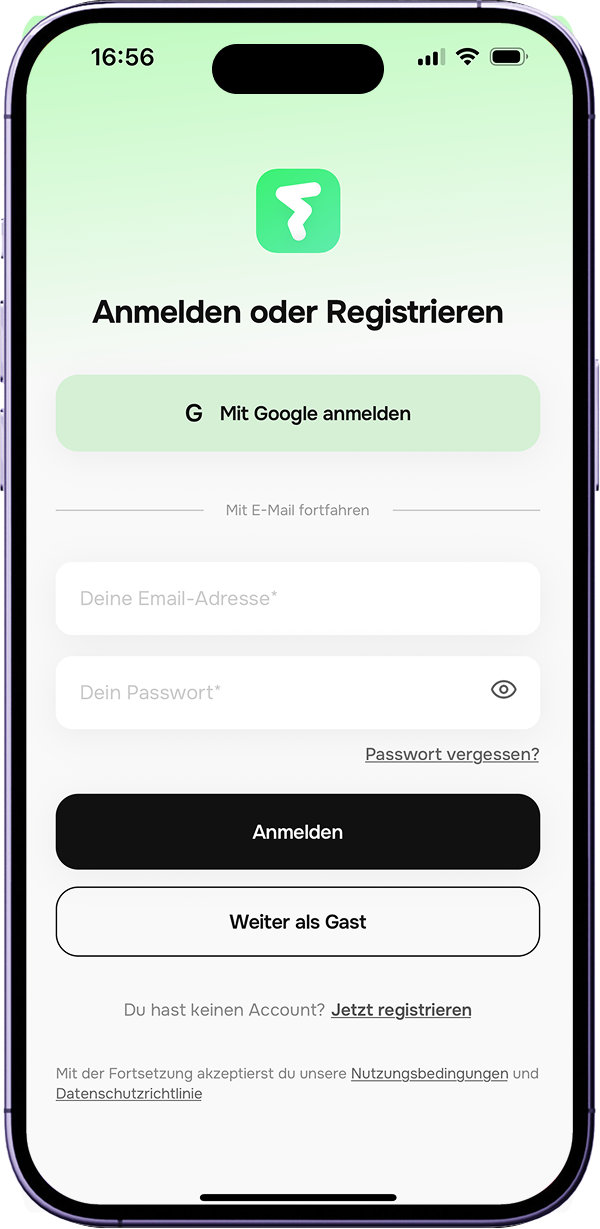Open the Datenschutzrichtlinie link
This screenshot has height=1229, width=600.
pyautogui.click(x=129, y=1094)
